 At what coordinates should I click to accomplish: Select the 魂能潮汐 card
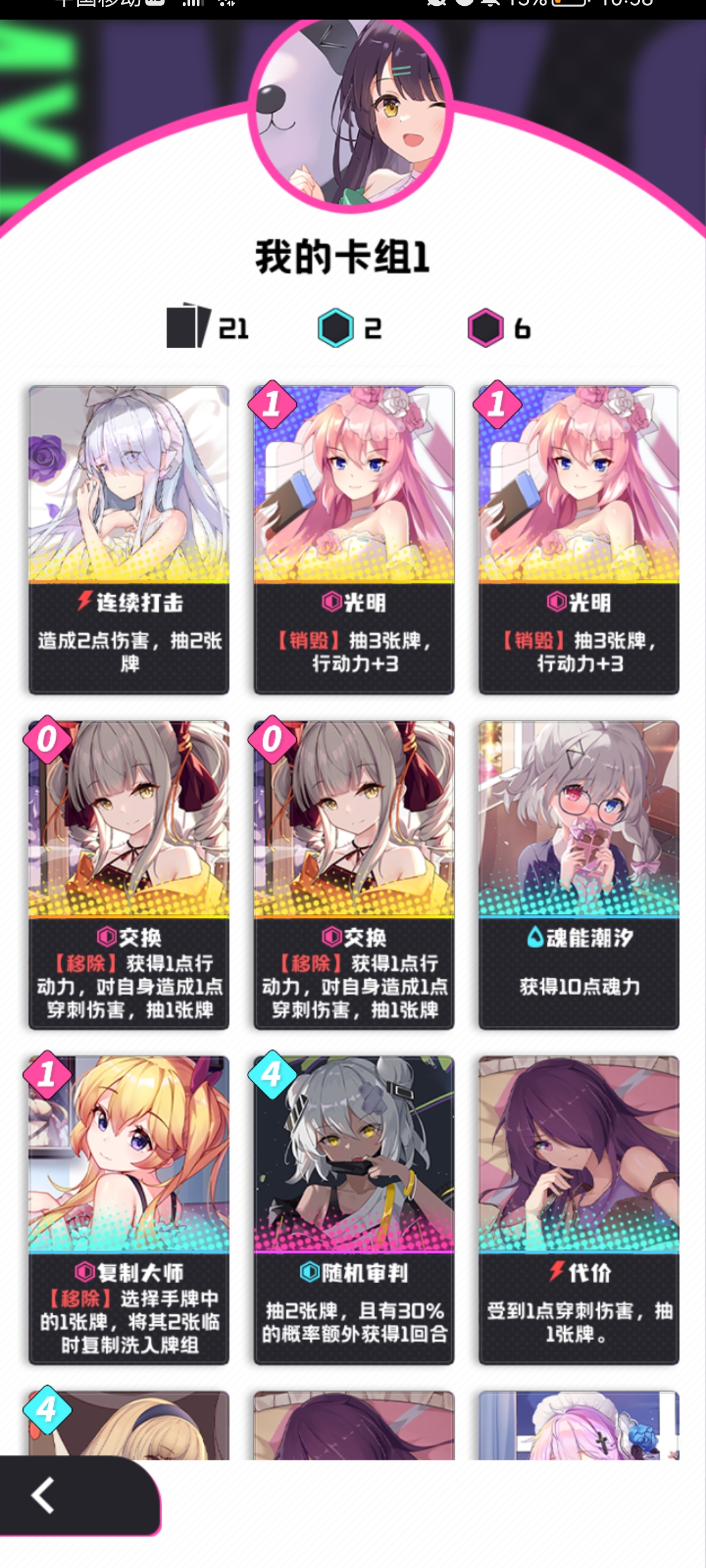(x=579, y=875)
